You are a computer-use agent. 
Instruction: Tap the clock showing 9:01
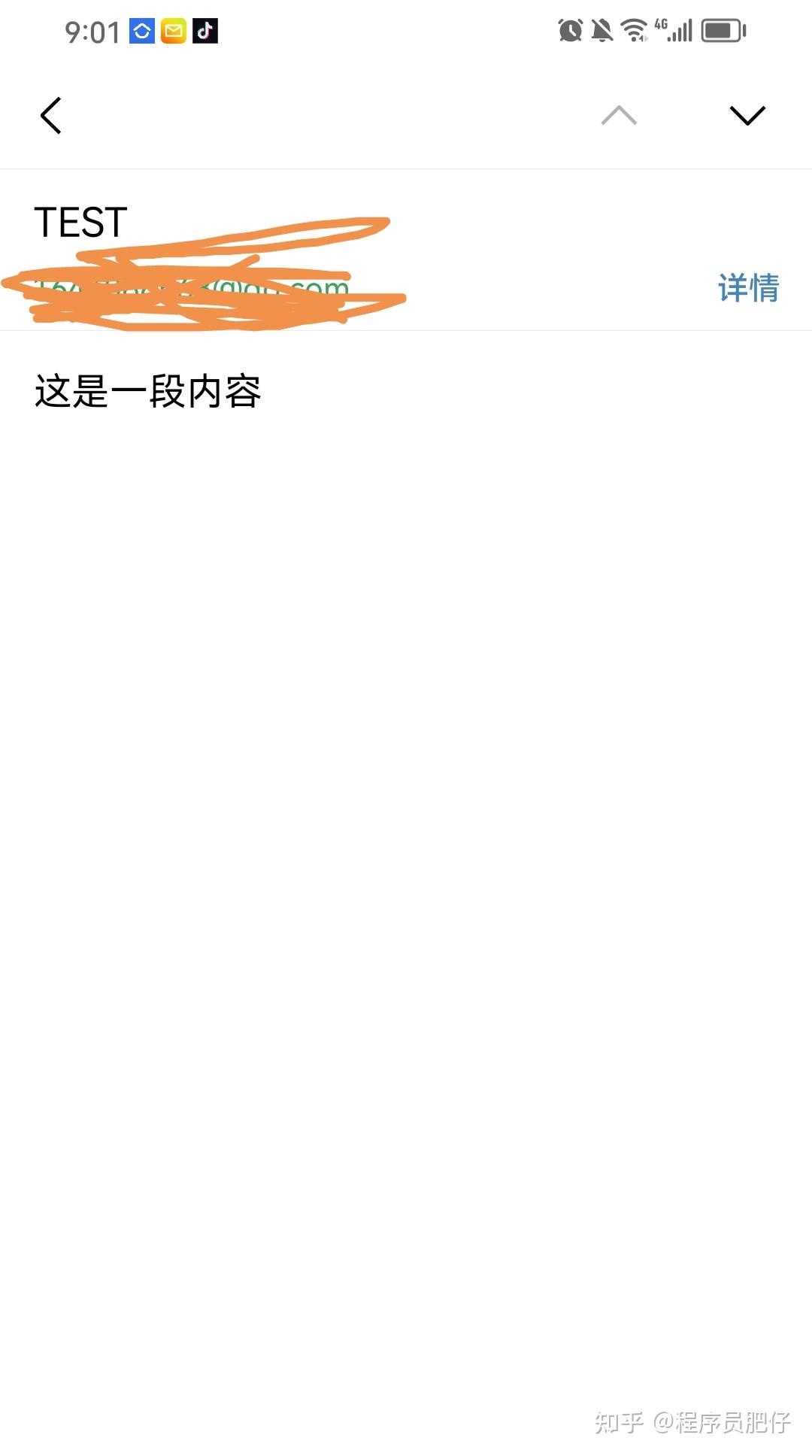click(92, 31)
